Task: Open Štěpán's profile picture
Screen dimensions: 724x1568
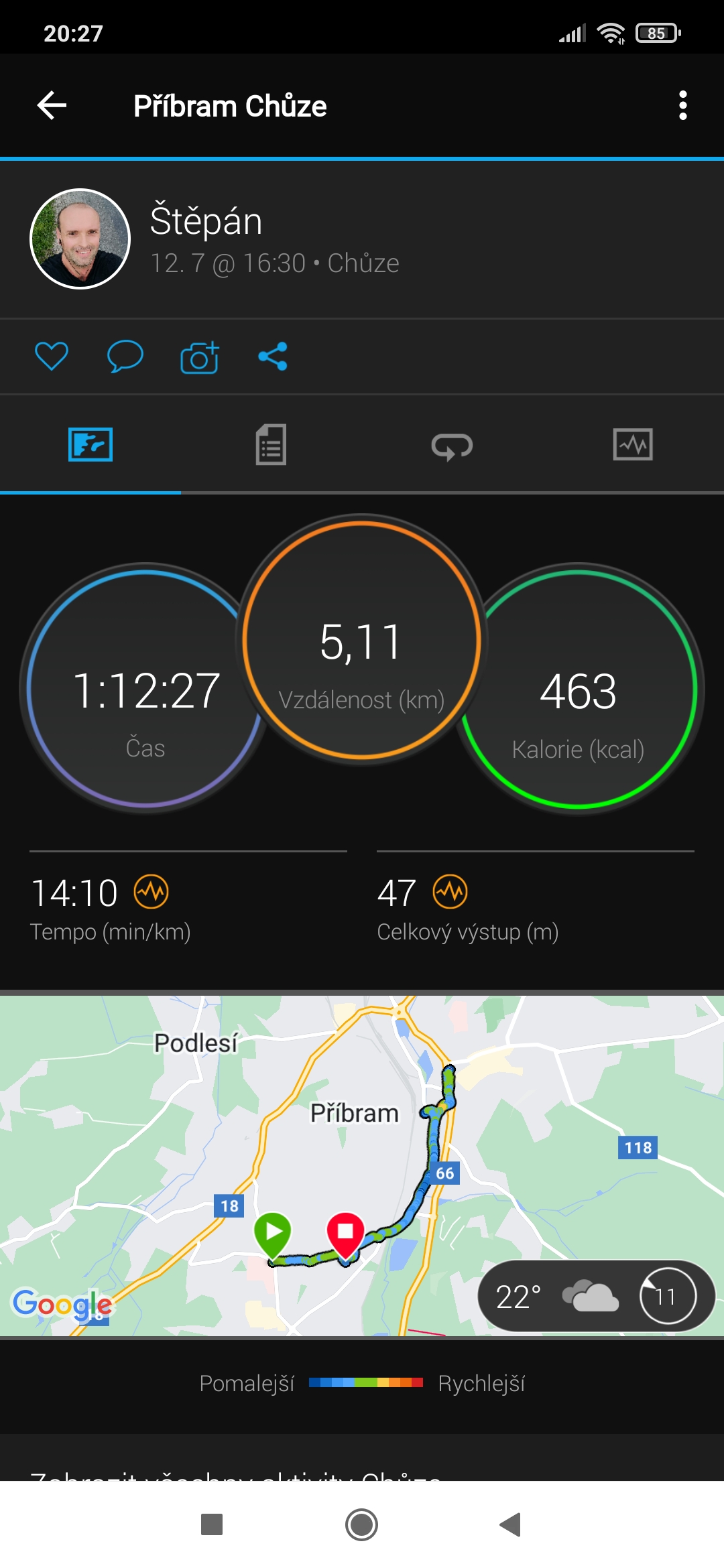Action: click(80, 239)
